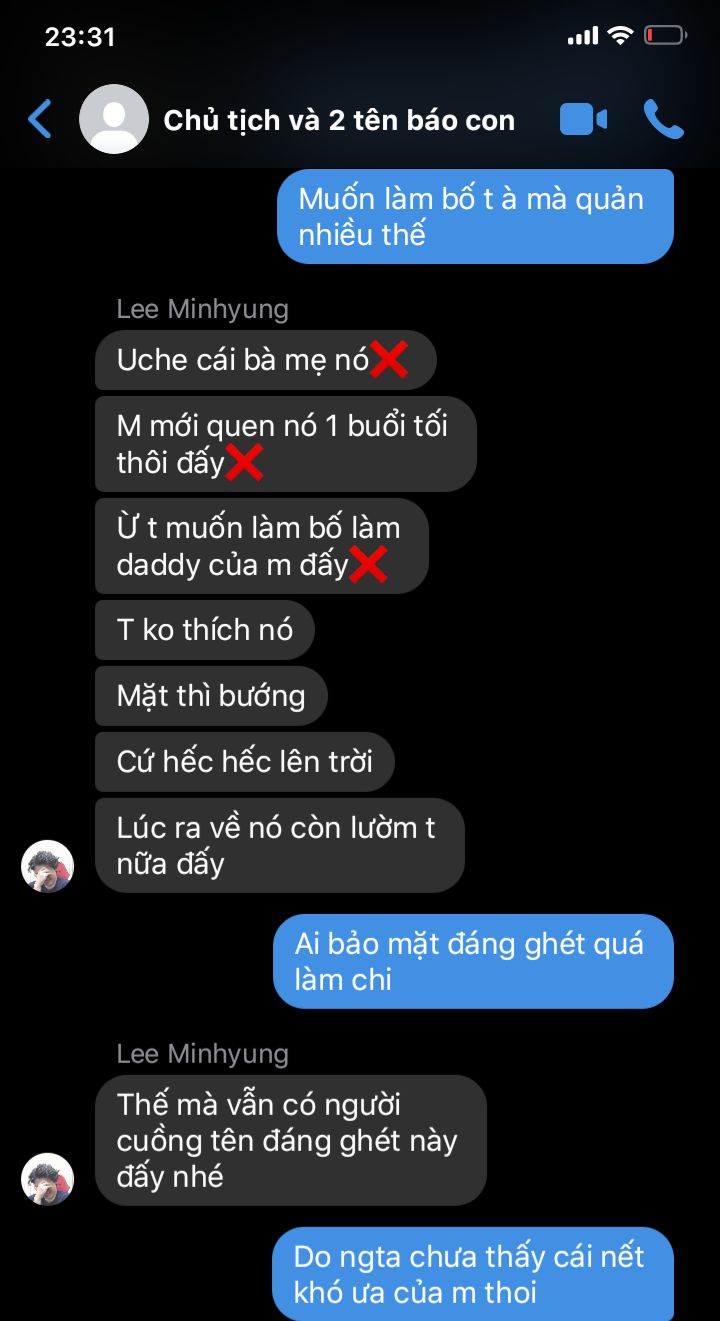The image size is (720, 1321).
Task: Go back to the chat list
Action: tap(40, 120)
